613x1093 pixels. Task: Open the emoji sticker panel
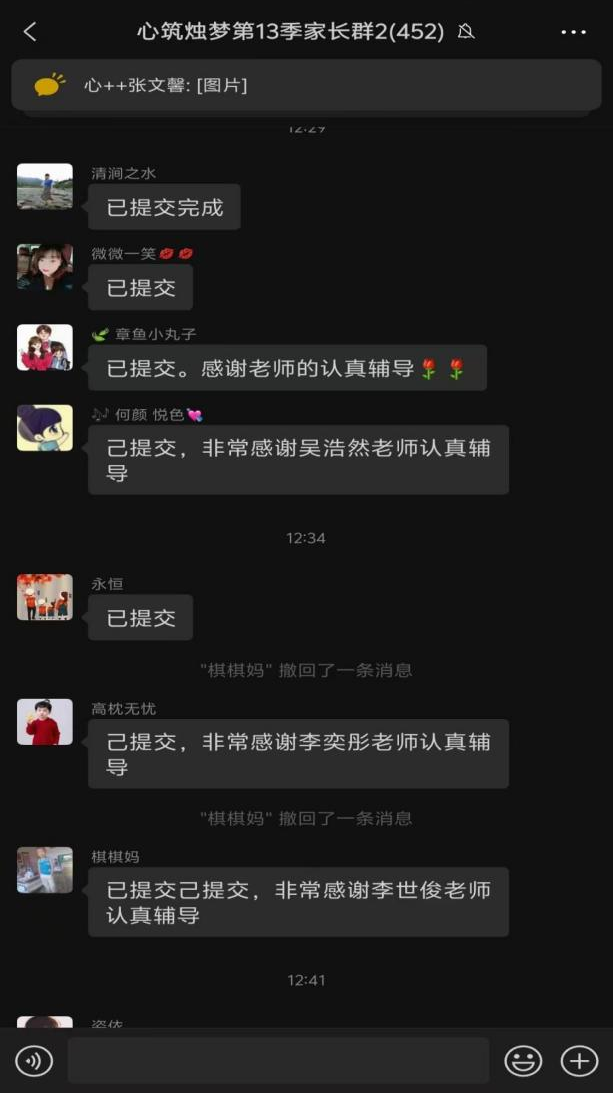[x=523, y=1060]
